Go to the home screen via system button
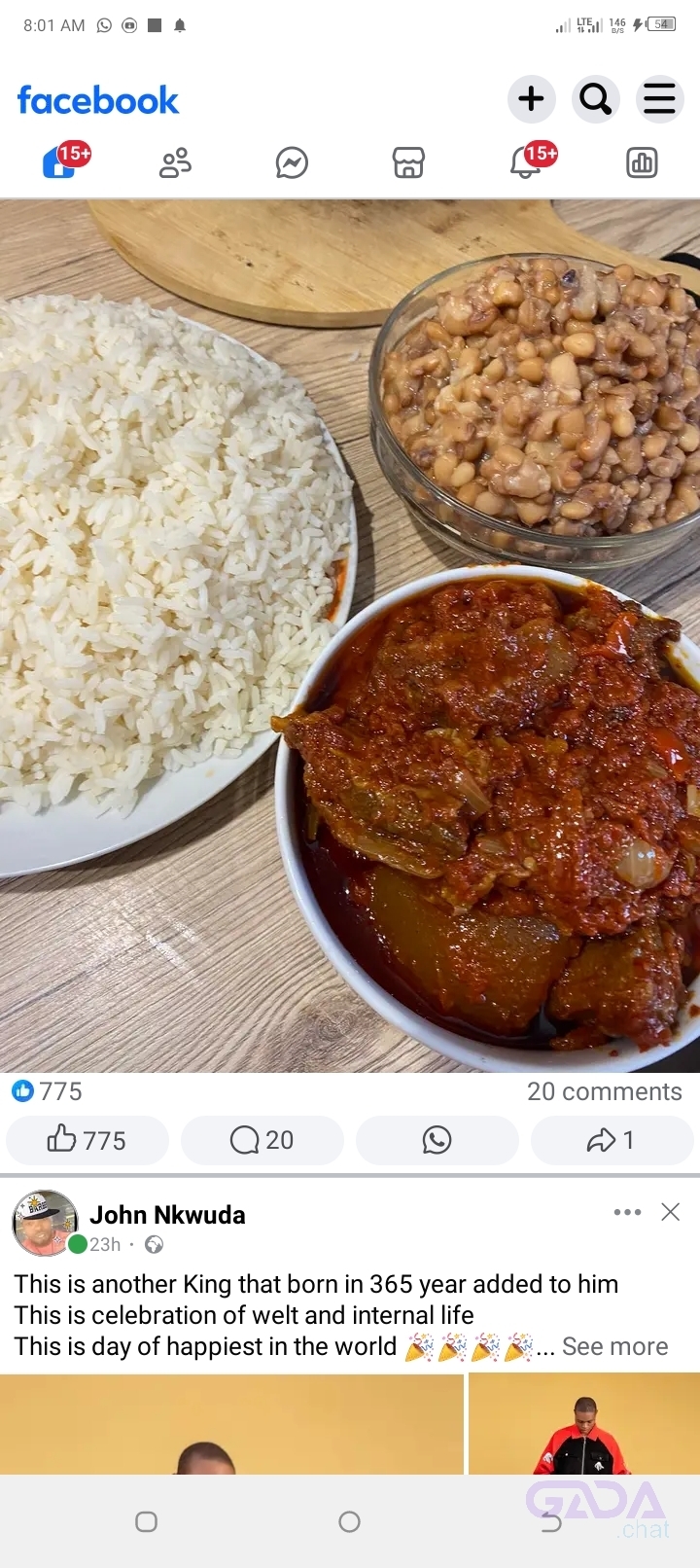Viewport: 700px width, 1568px height. [350, 1521]
